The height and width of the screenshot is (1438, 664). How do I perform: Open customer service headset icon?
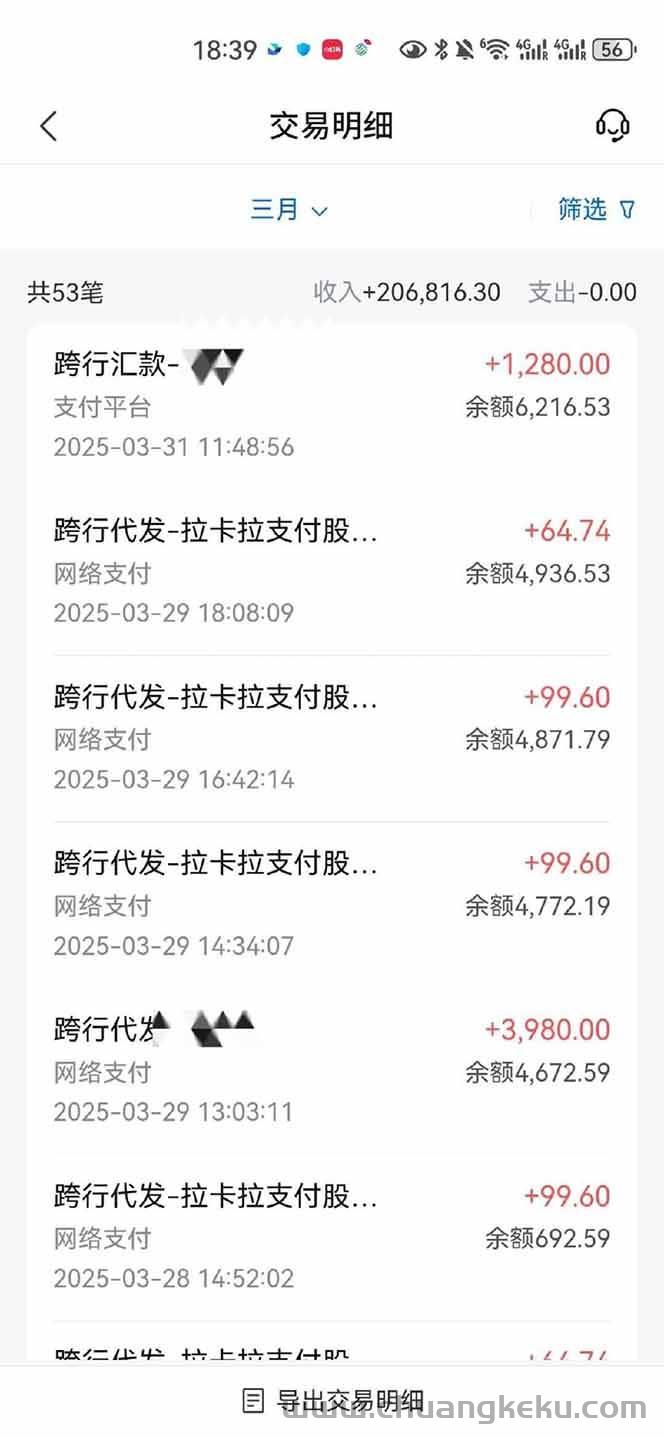[x=612, y=126]
